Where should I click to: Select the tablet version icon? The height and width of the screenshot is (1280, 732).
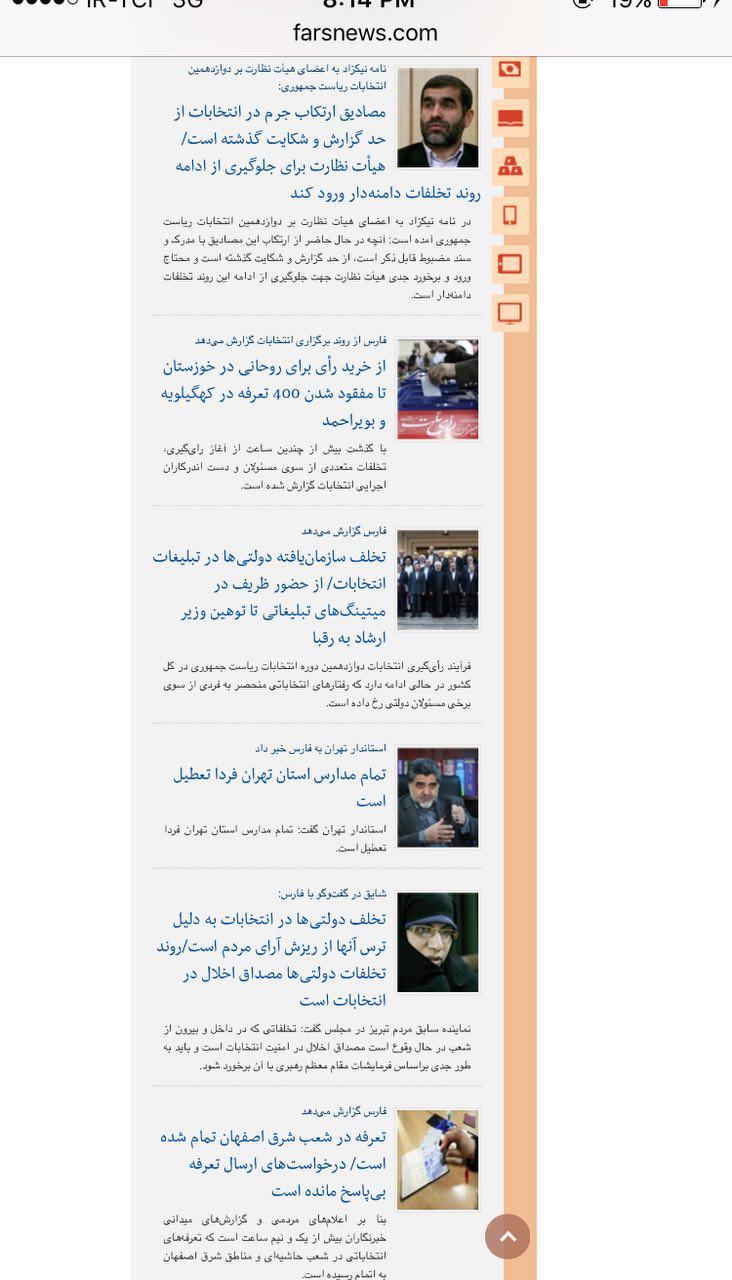(x=510, y=264)
